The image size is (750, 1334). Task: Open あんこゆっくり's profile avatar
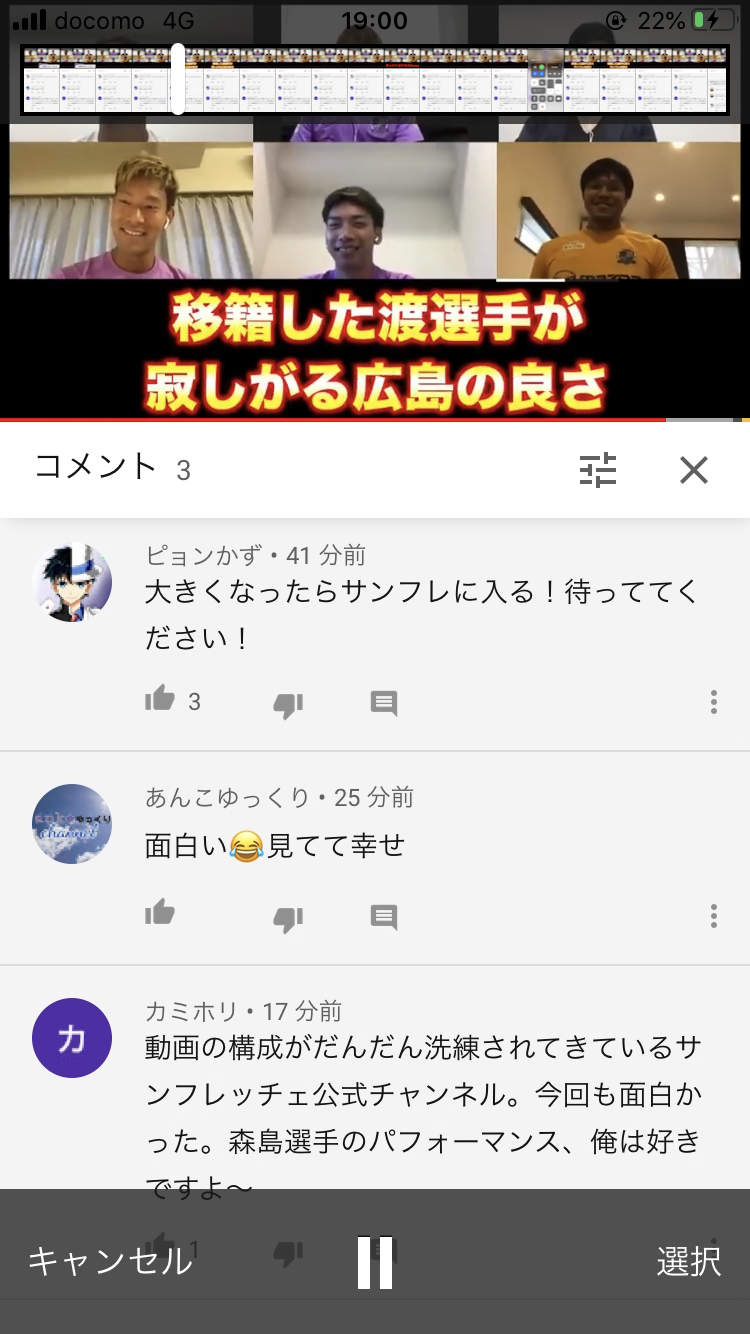tap(72, 824)
